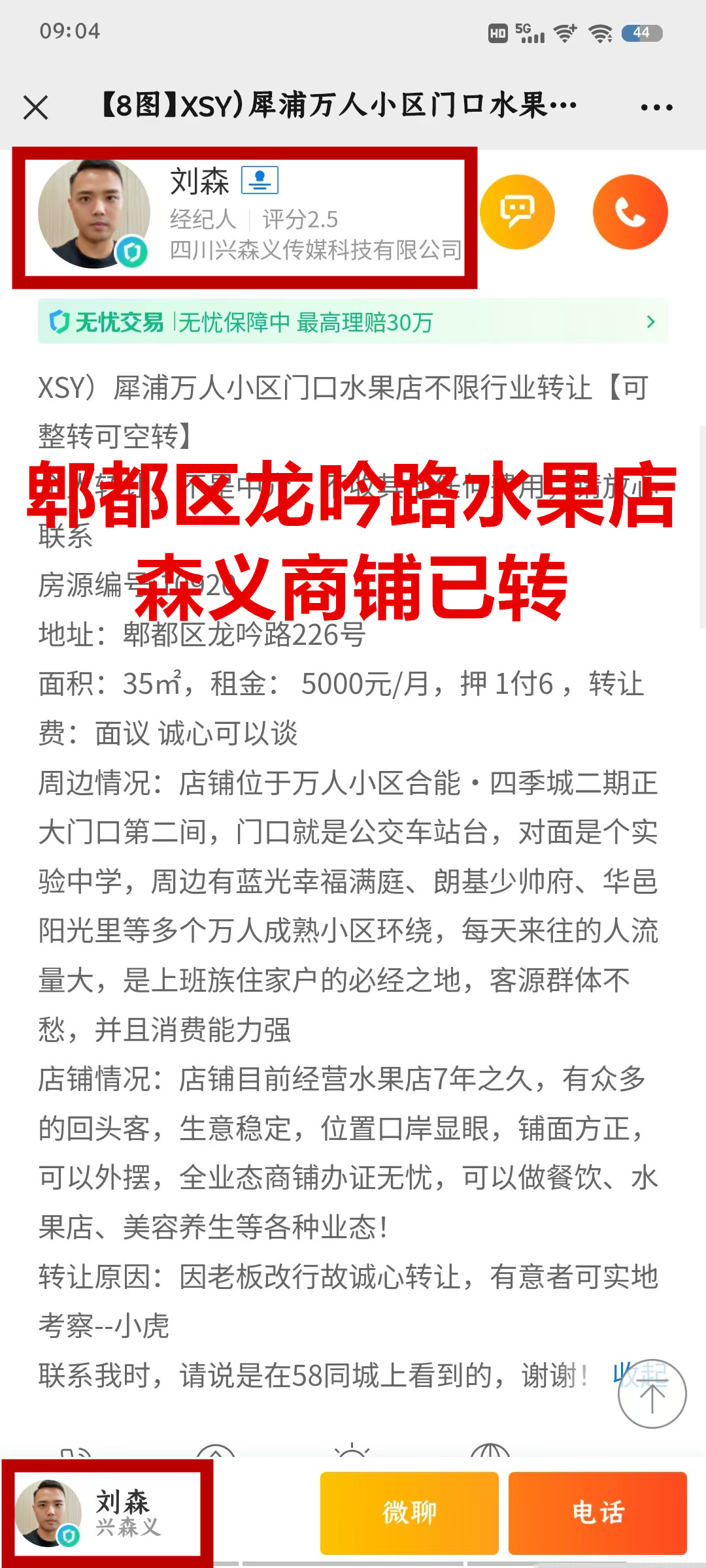Close the listing page
Image resolution: width=706 pixels, height=1568 pixels.
point(36,108)
